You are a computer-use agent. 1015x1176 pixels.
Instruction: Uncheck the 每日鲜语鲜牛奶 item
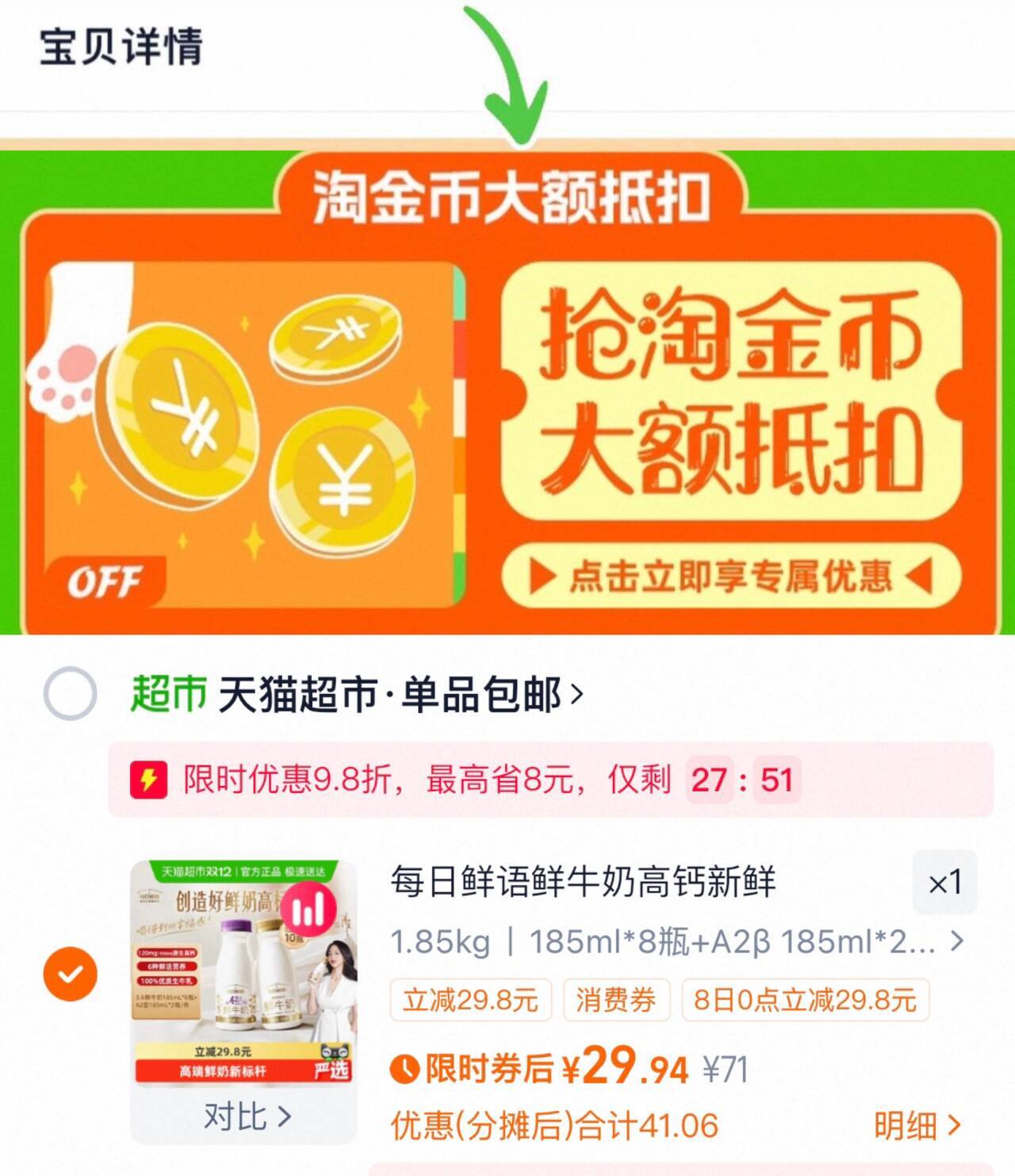tap(71, 974)
